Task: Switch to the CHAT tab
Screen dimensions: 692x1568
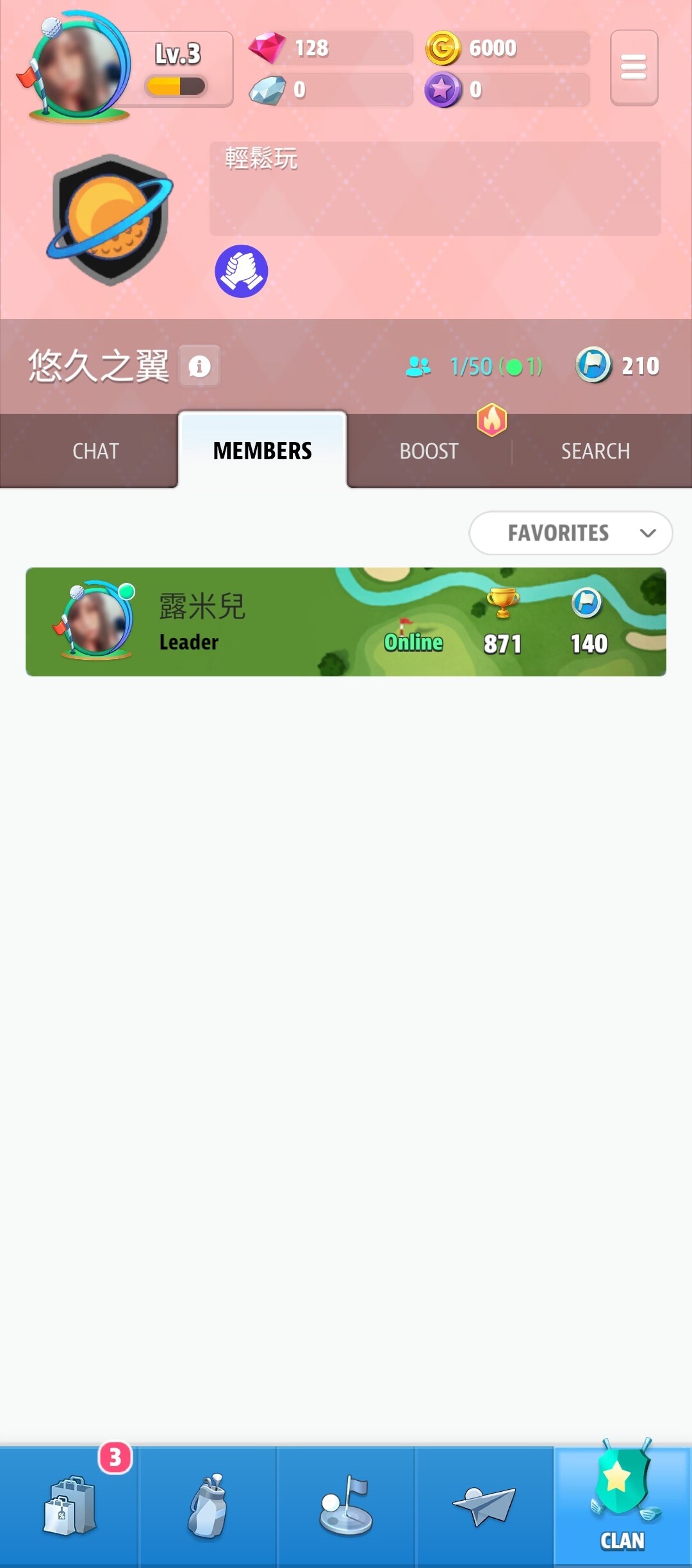Action: (x=96, y=451)
